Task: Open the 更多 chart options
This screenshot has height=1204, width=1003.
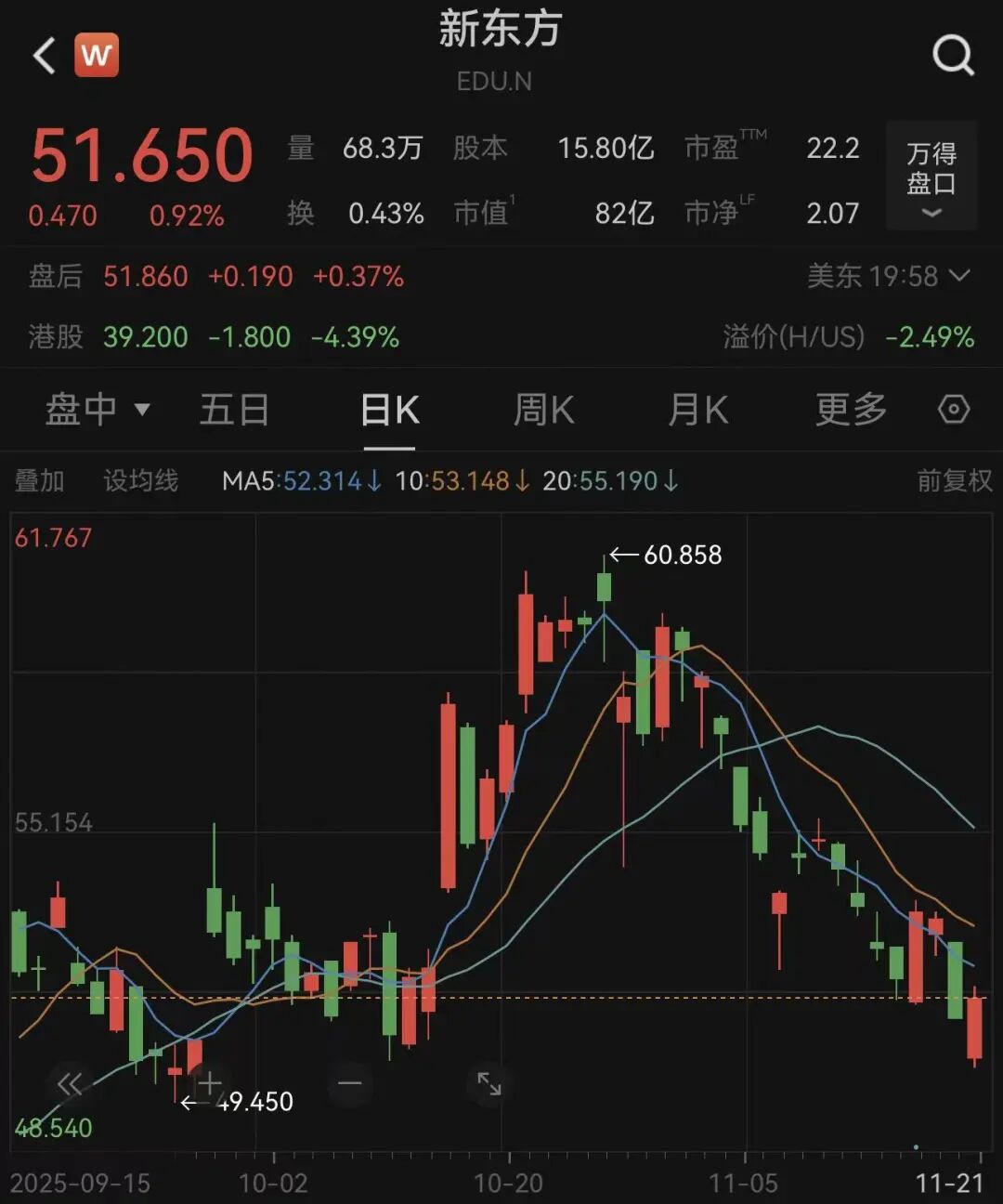Action: click(851, 410)
